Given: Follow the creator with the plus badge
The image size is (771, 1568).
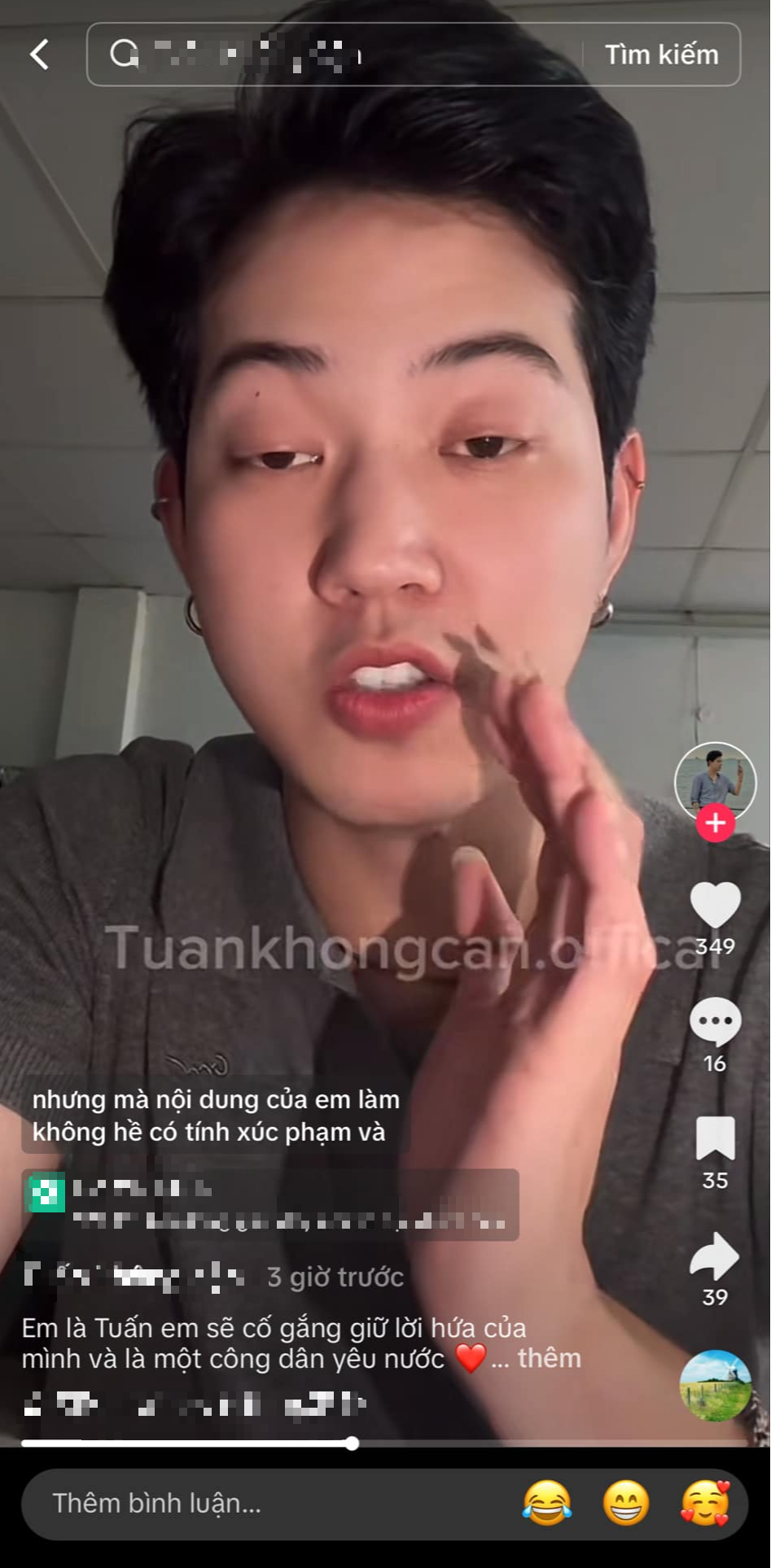Looking at the screenshot, I should [715, 823].
